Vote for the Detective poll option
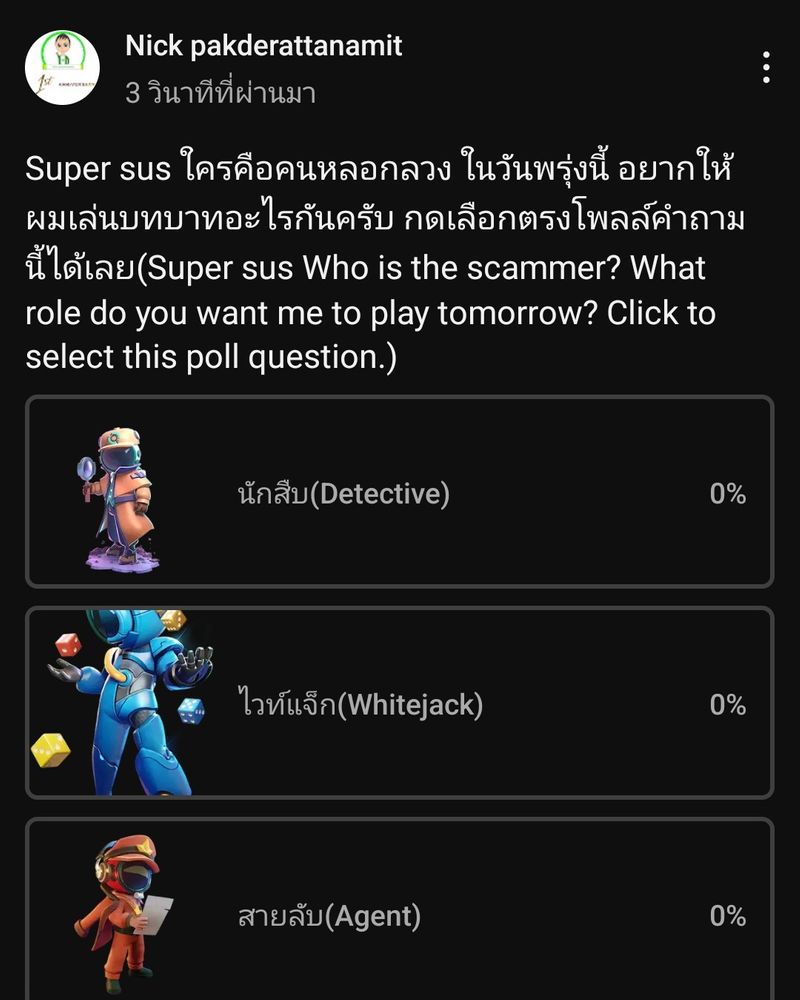 [400, 493]
